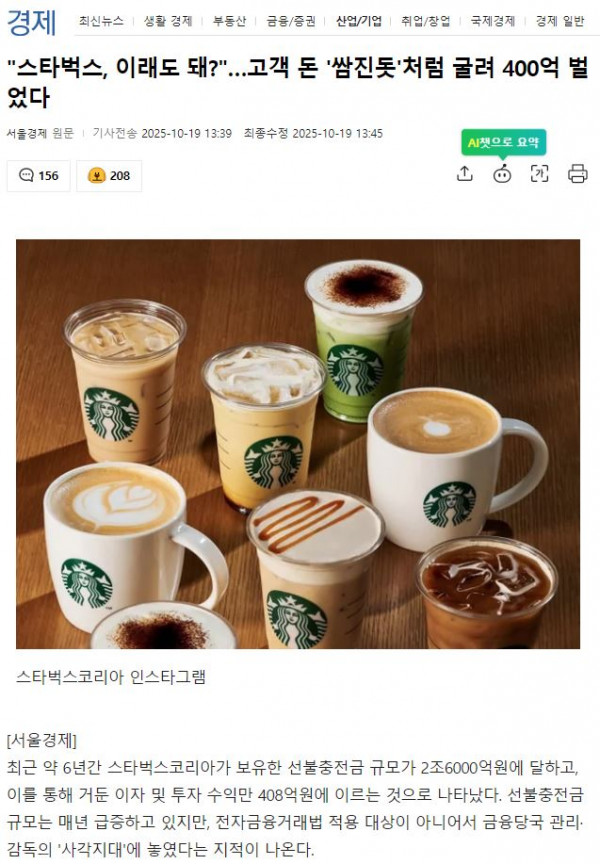Share this article

click(464, 174)
